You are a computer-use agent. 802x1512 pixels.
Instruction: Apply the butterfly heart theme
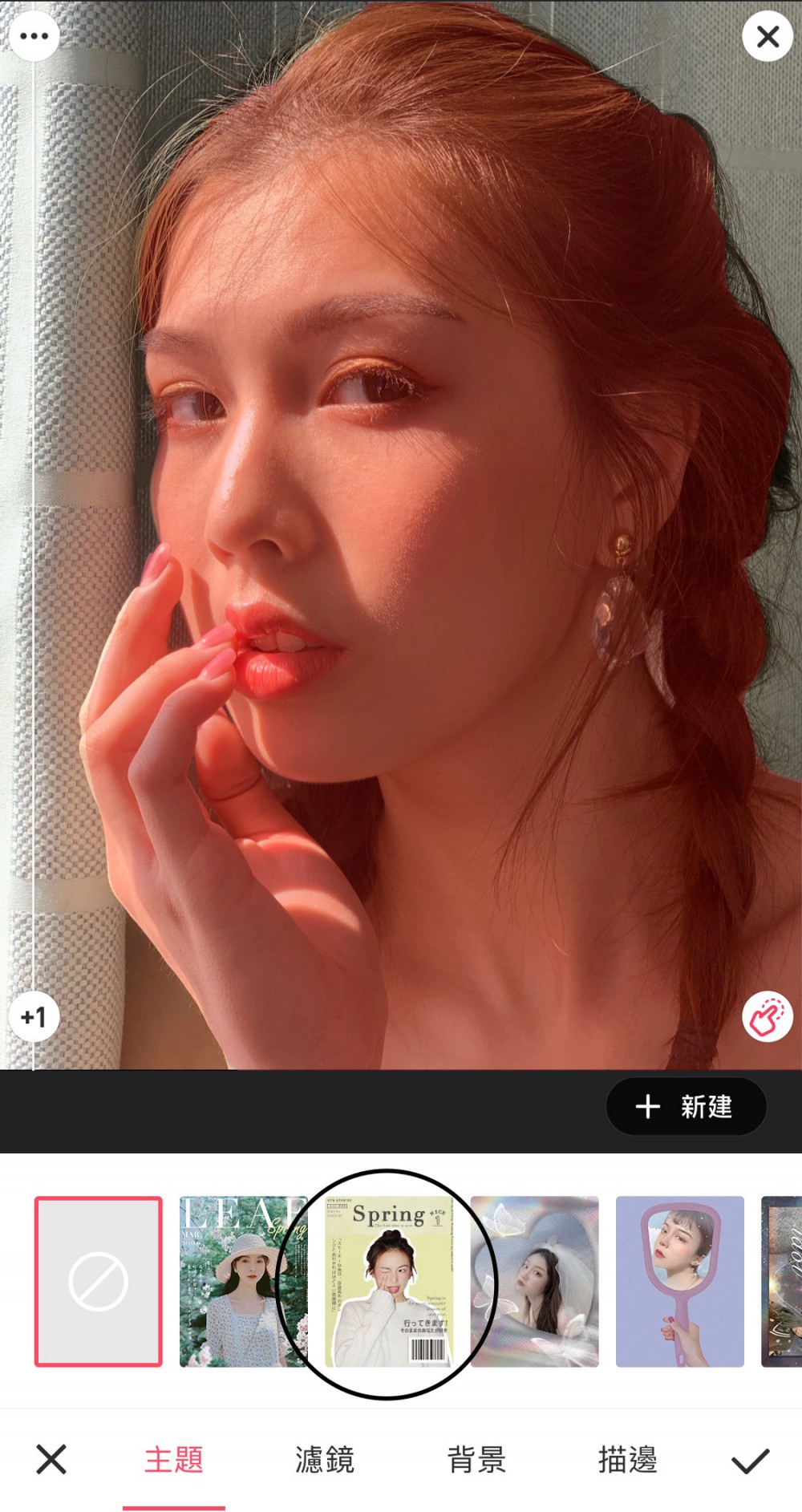coord(534,1281)
